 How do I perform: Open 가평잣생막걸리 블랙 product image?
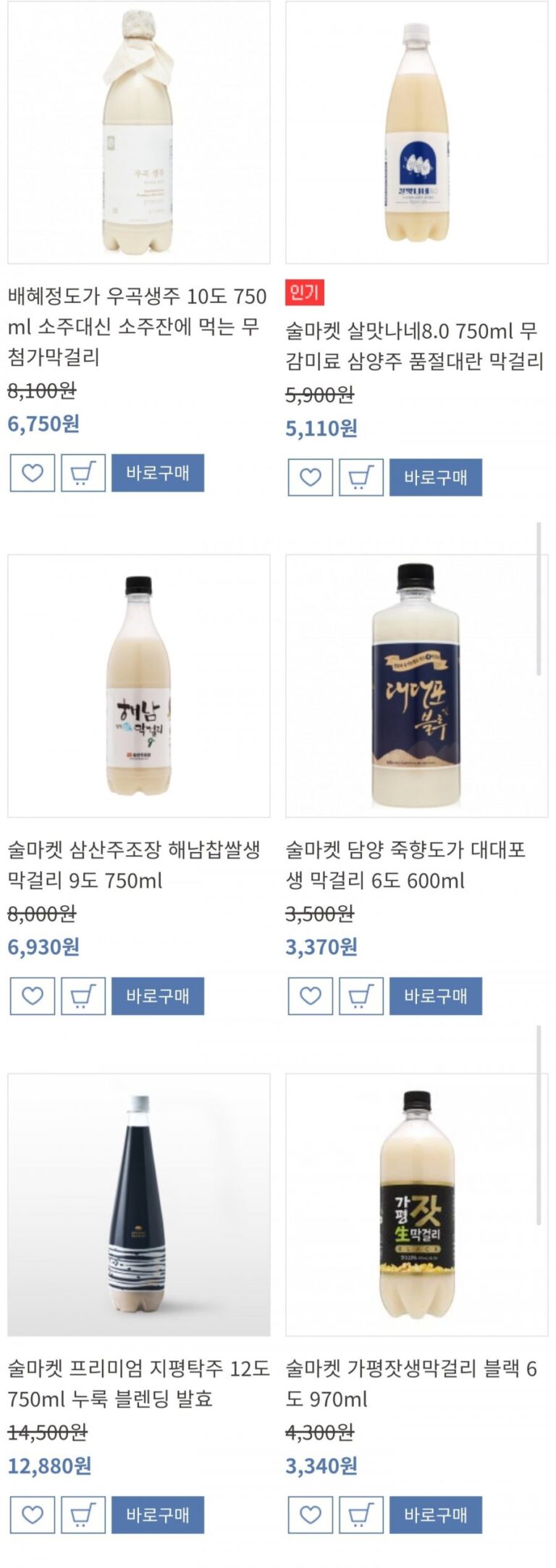click(416, 1204)
